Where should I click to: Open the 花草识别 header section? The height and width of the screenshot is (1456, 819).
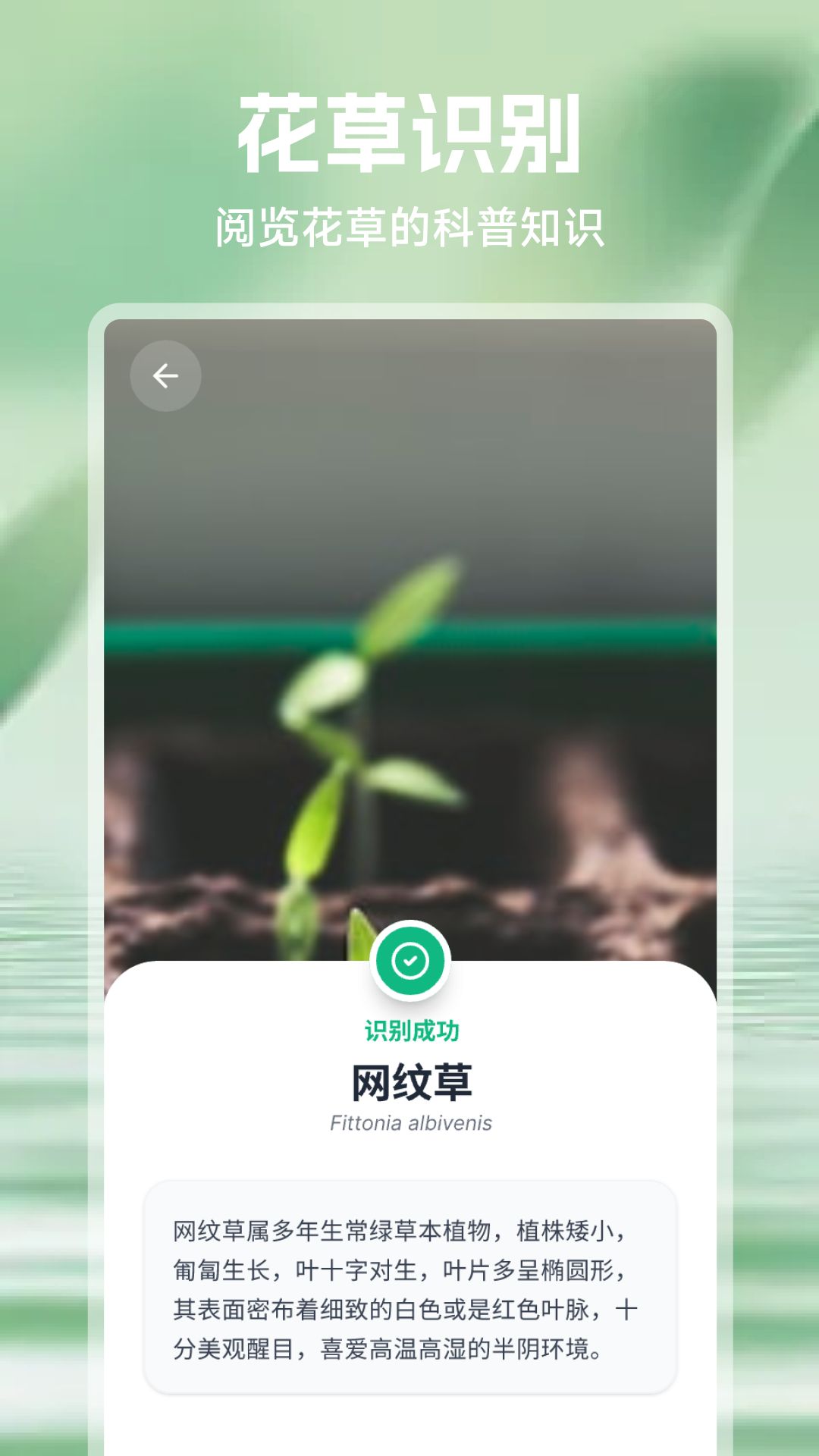point(409,133)
